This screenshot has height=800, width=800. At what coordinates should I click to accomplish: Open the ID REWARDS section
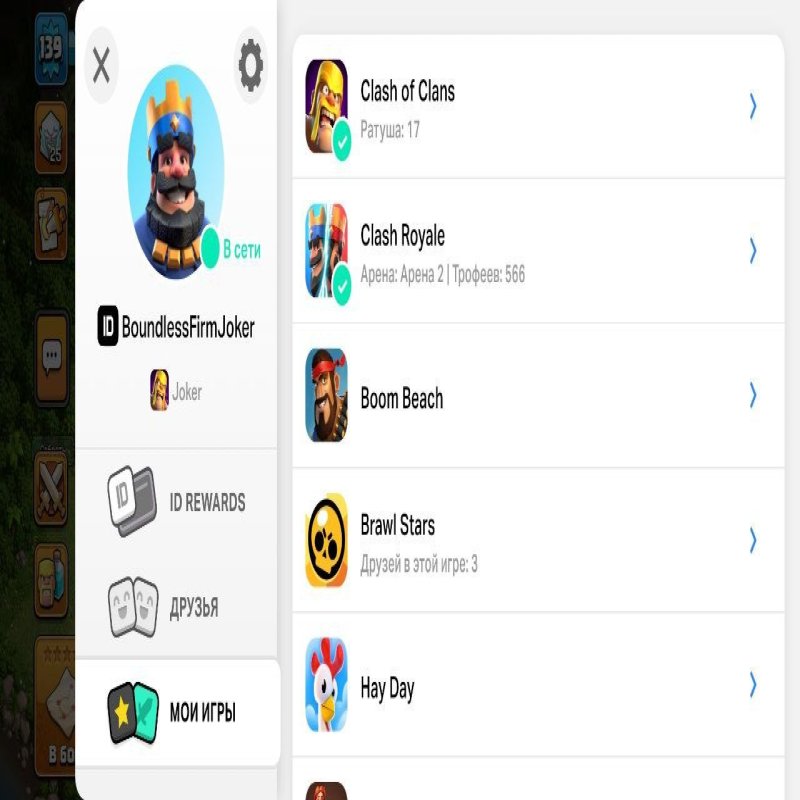[x=177, y=503]
